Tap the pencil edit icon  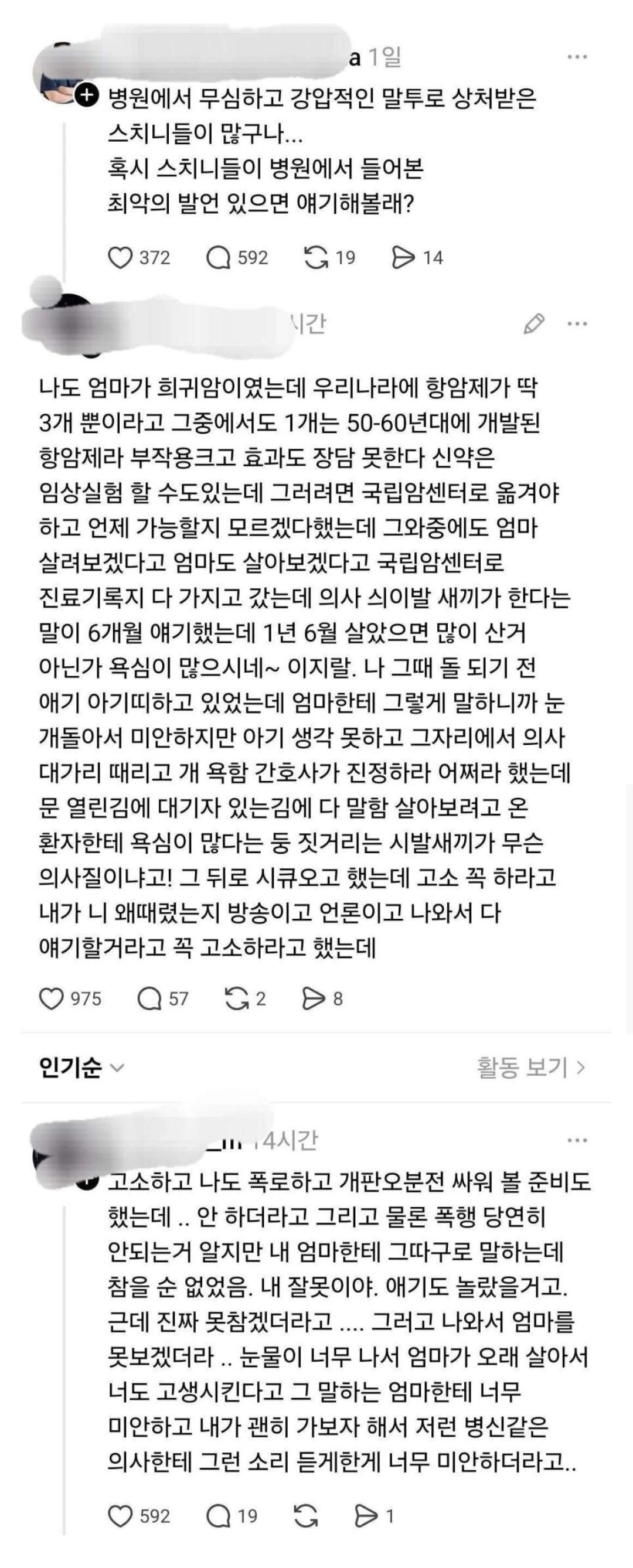(x=534, y=324)
